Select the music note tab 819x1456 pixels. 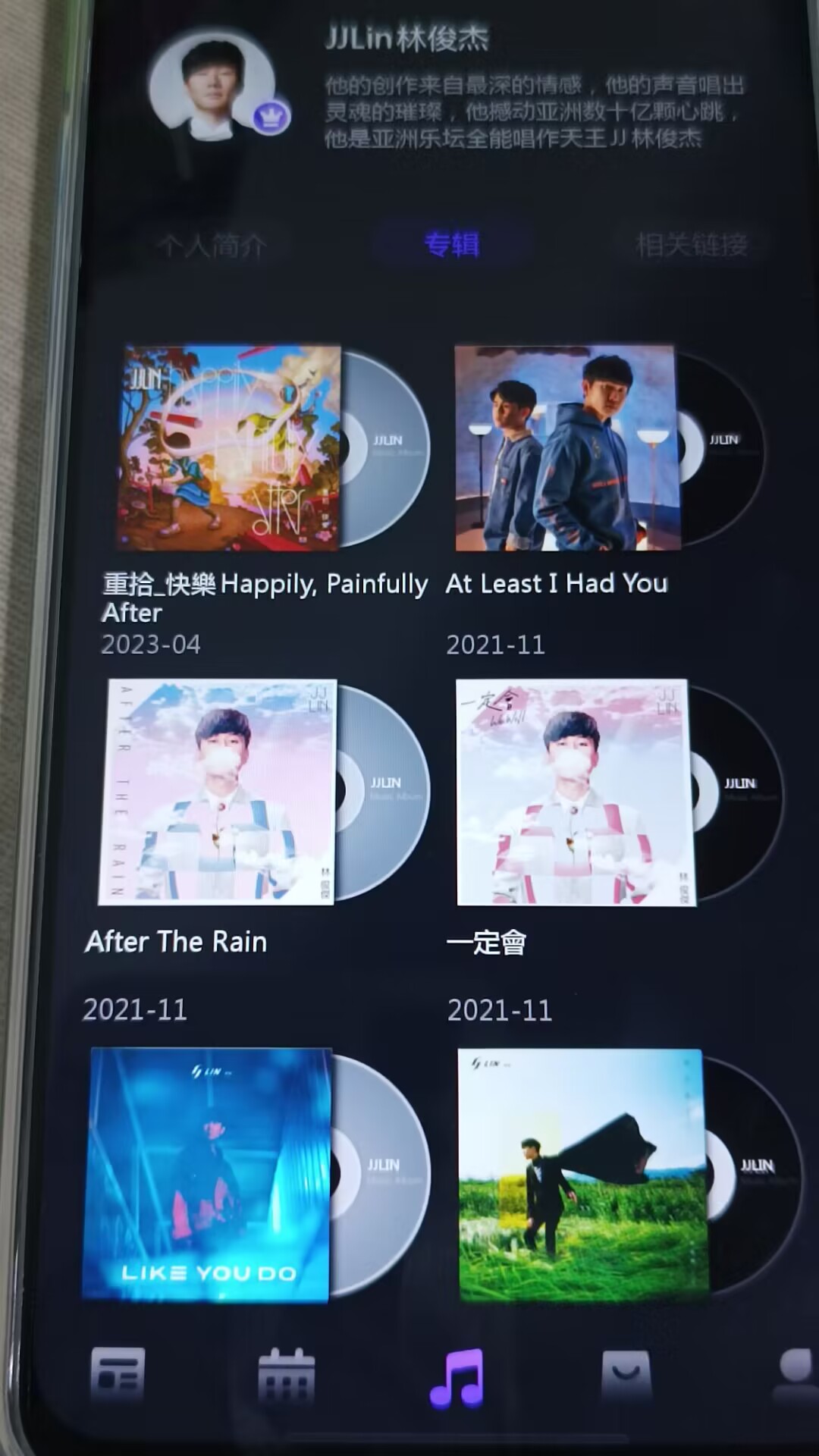[457, 1377]
